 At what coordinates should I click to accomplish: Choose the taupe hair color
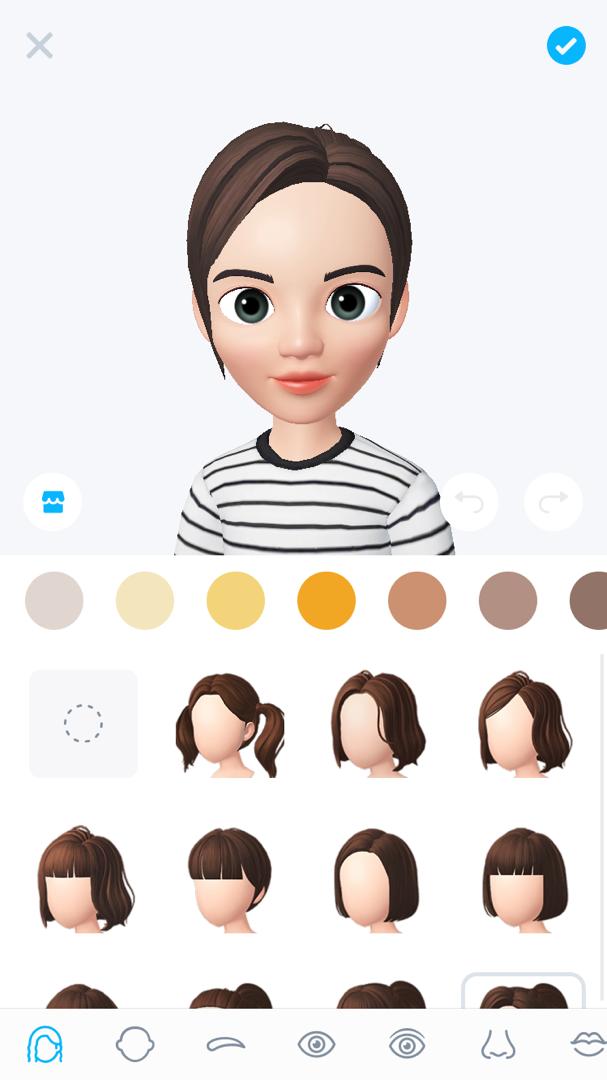(508, 601)
